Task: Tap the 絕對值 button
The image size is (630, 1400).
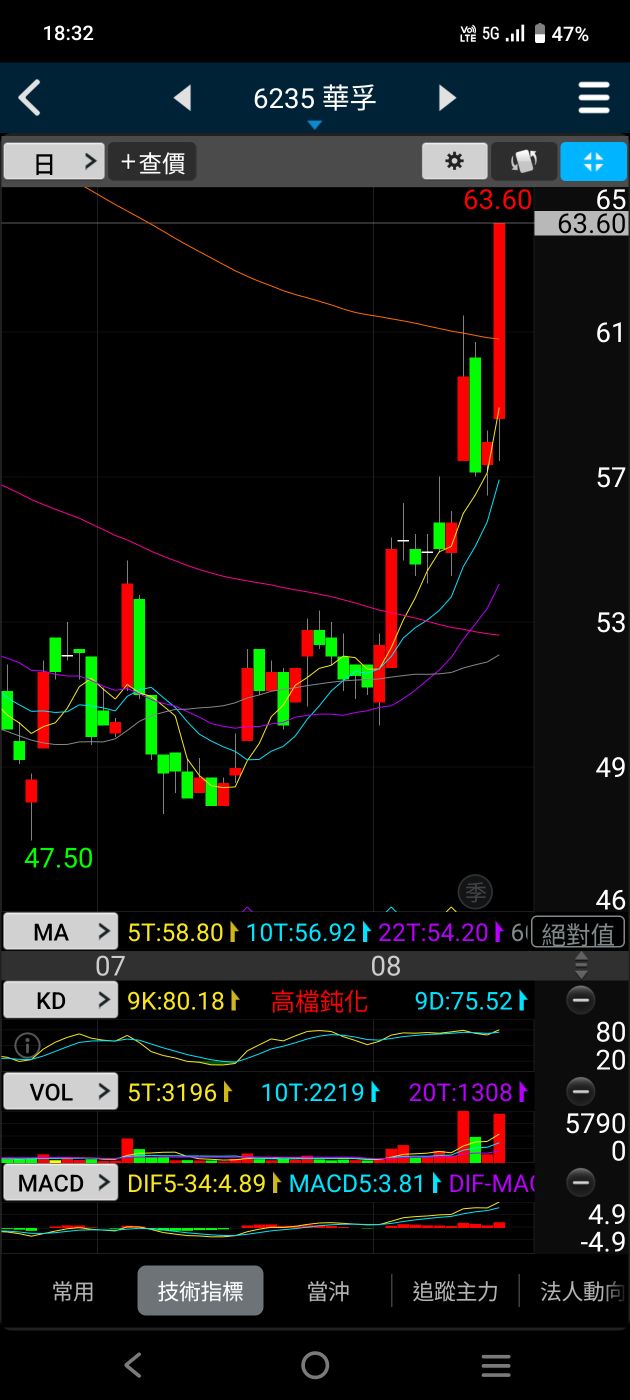Action: pos(578,934)
